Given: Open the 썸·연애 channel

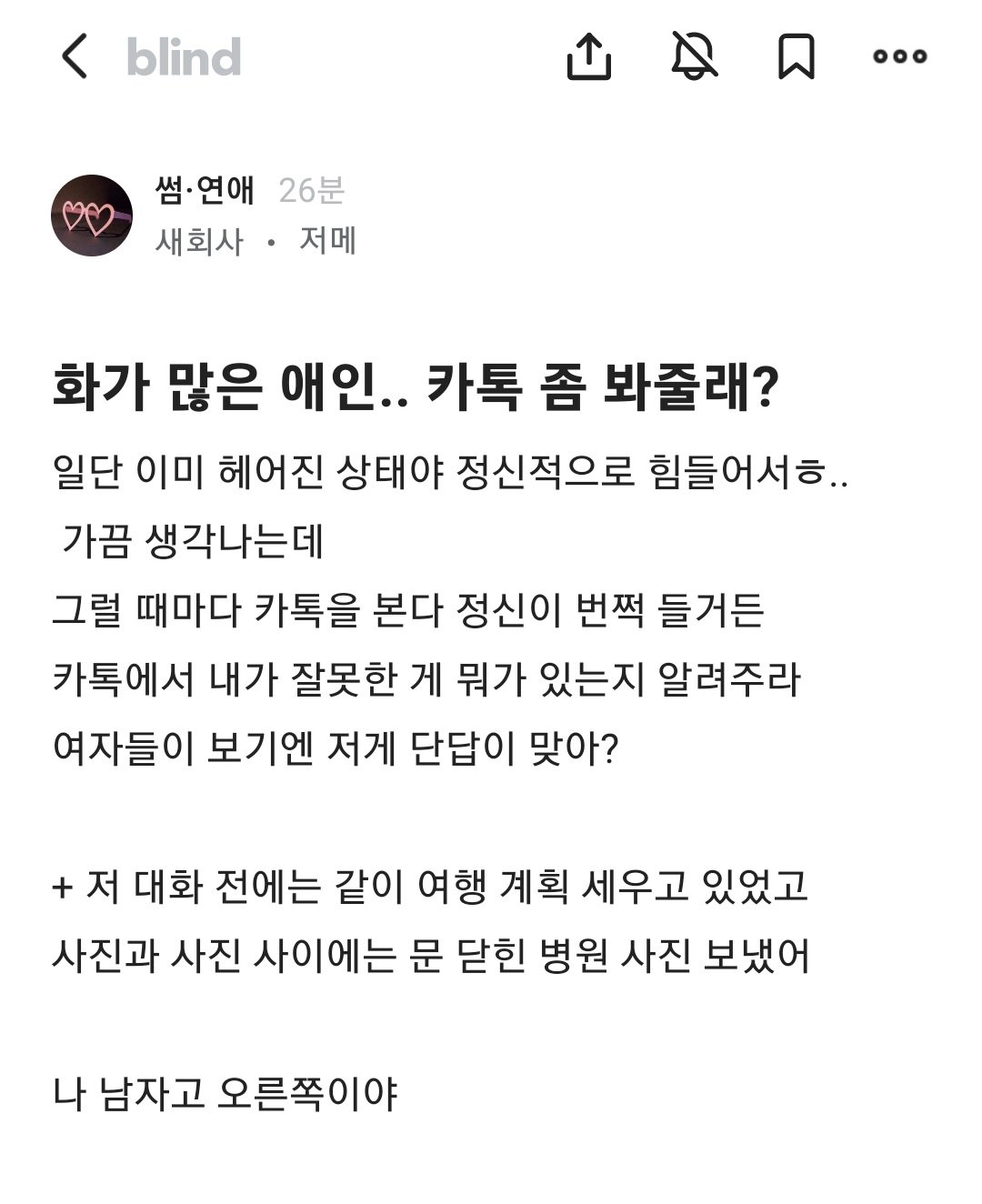Looking at the screenshot, I should 205,190.
